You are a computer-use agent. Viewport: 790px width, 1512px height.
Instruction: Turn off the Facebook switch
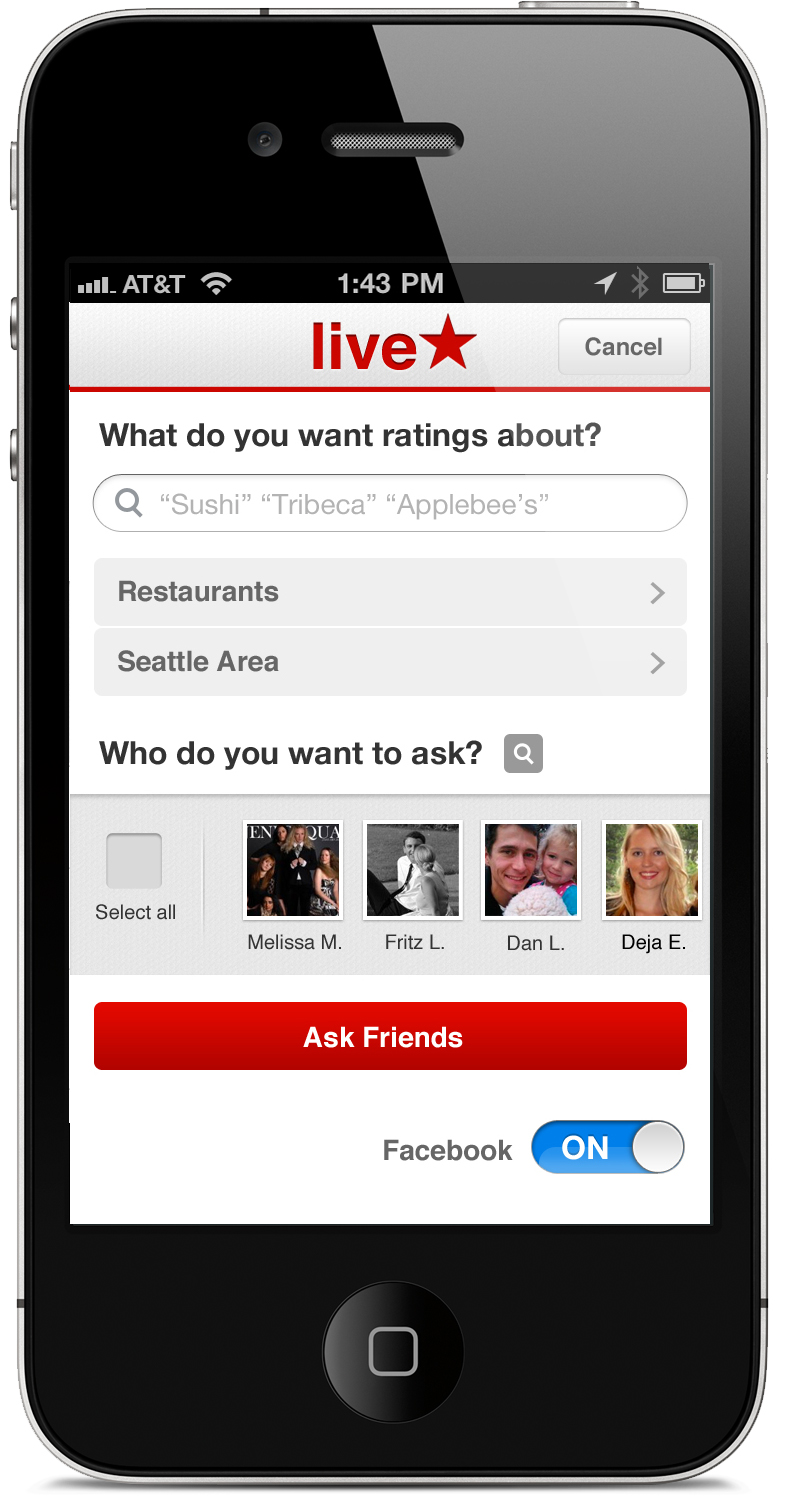608,1147
